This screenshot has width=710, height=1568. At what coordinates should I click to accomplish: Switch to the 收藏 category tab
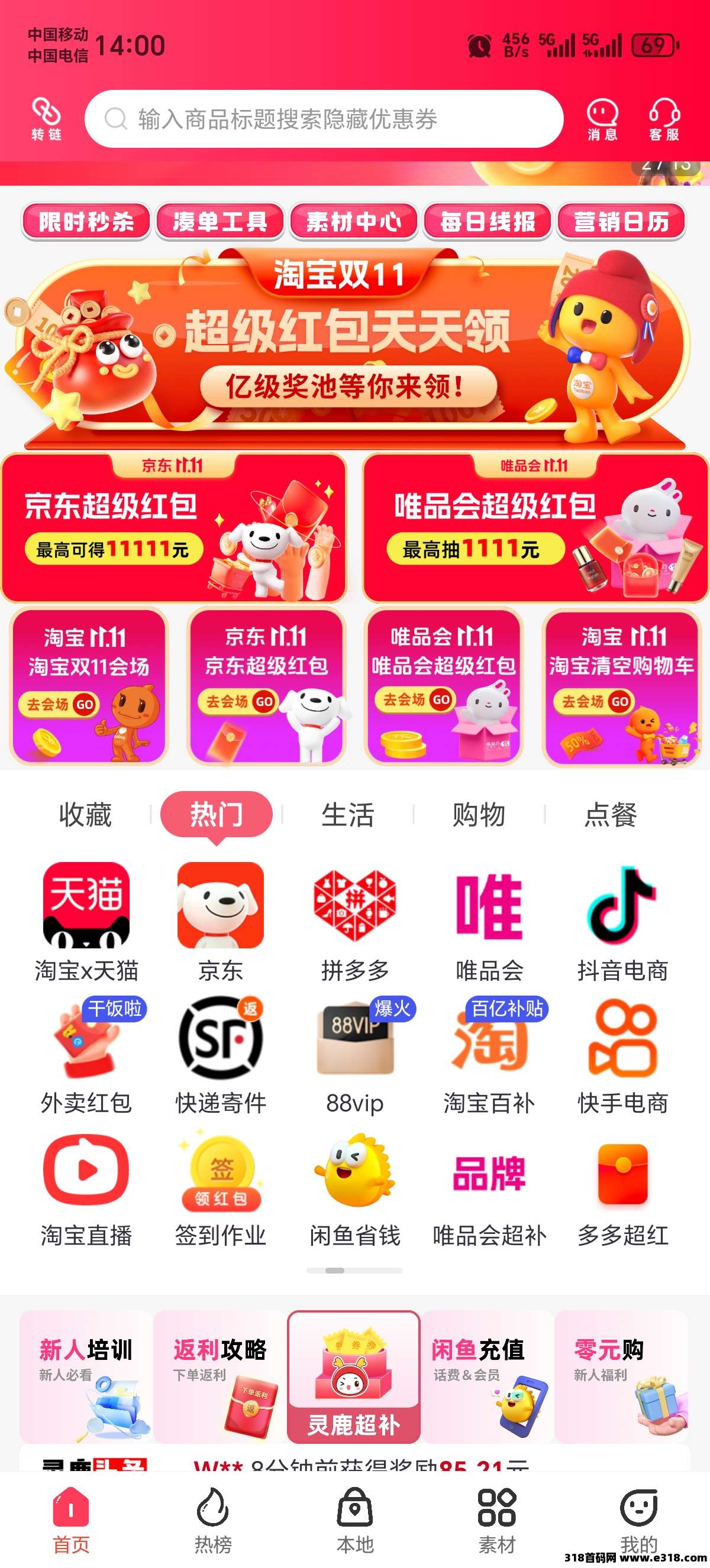pos(85,814)
